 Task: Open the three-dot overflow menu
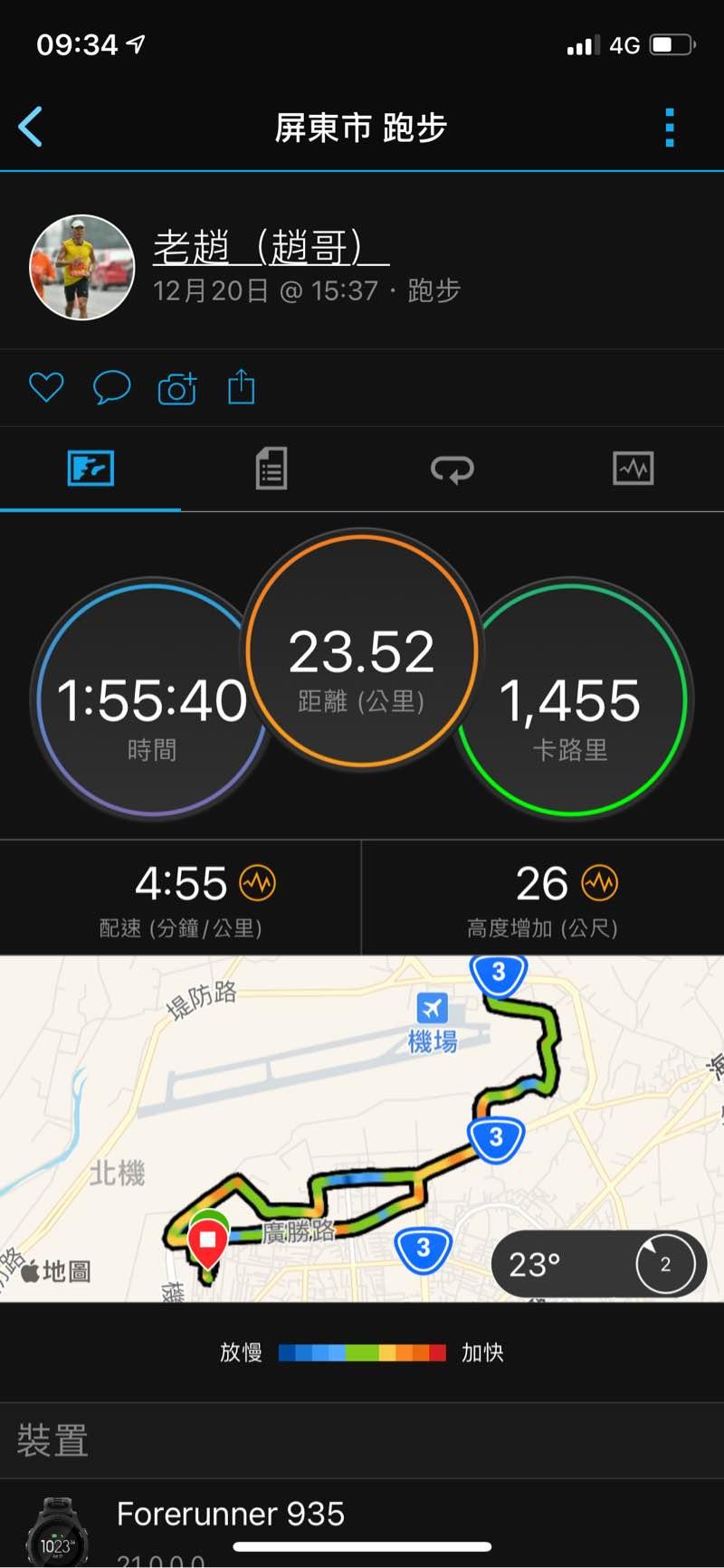tap(670, 128)
